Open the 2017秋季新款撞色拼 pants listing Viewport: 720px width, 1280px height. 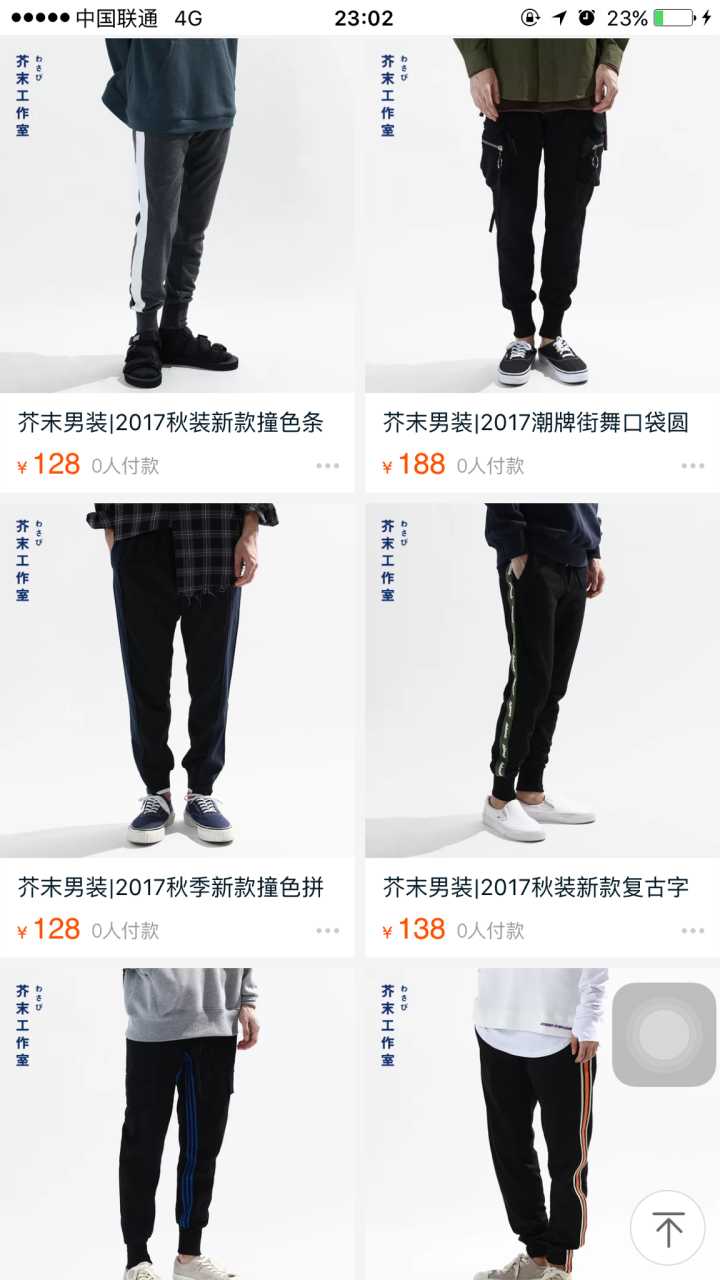coord(176,680)
